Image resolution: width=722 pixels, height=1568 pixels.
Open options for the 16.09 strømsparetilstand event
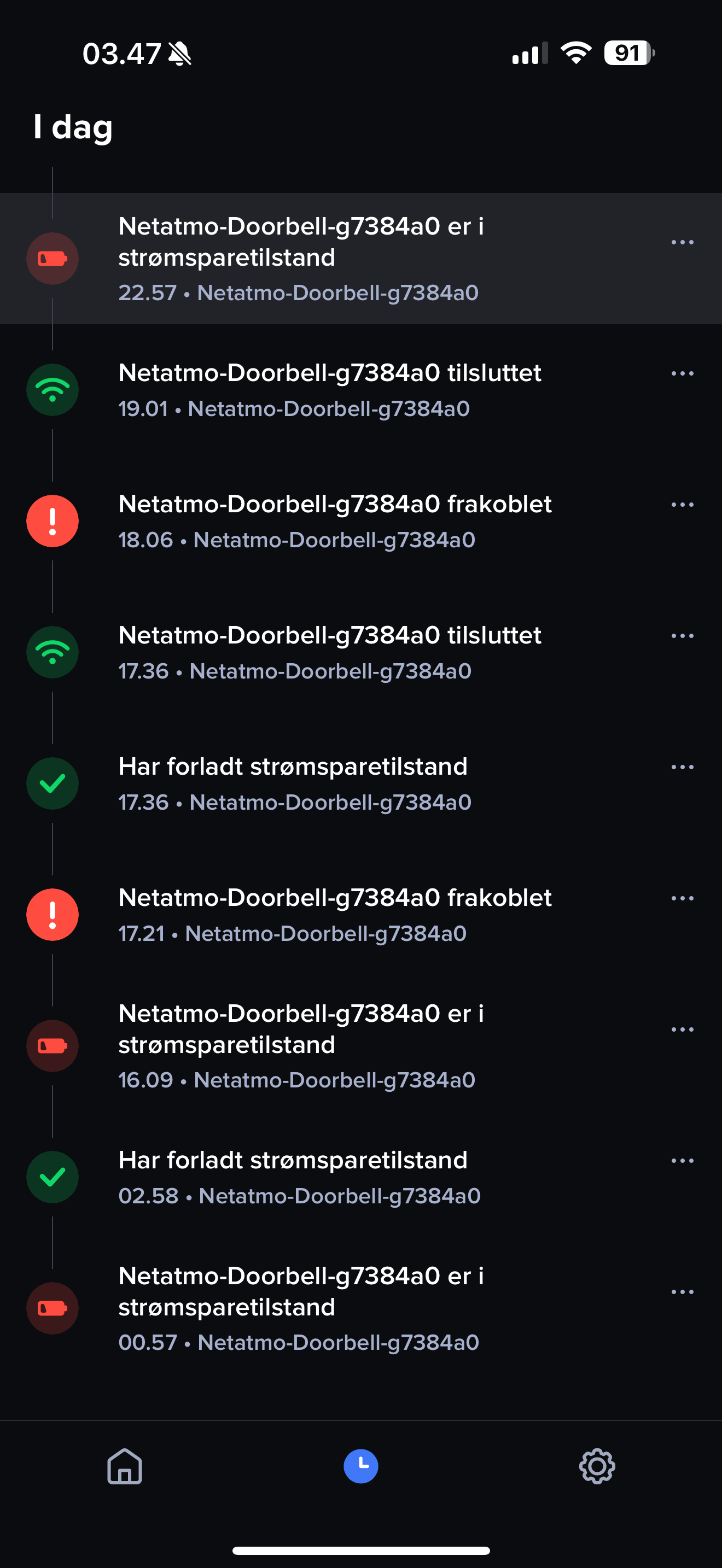682,1029
